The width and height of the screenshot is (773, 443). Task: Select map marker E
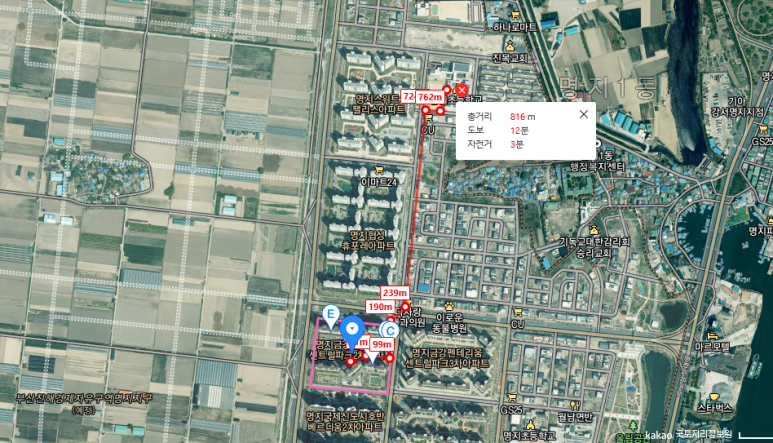[331, 311]
